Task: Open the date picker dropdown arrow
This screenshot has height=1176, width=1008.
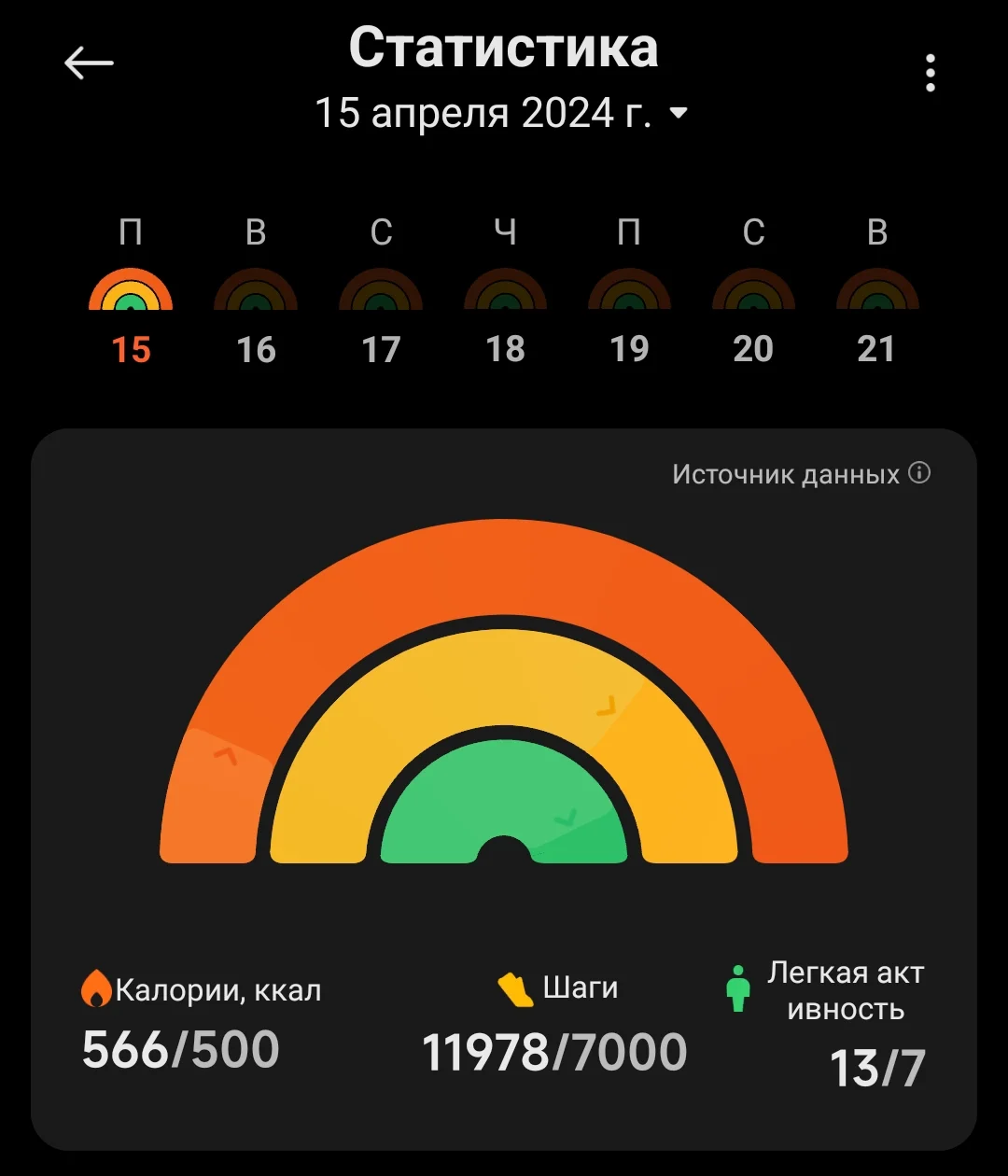Action: coord(679,113)
